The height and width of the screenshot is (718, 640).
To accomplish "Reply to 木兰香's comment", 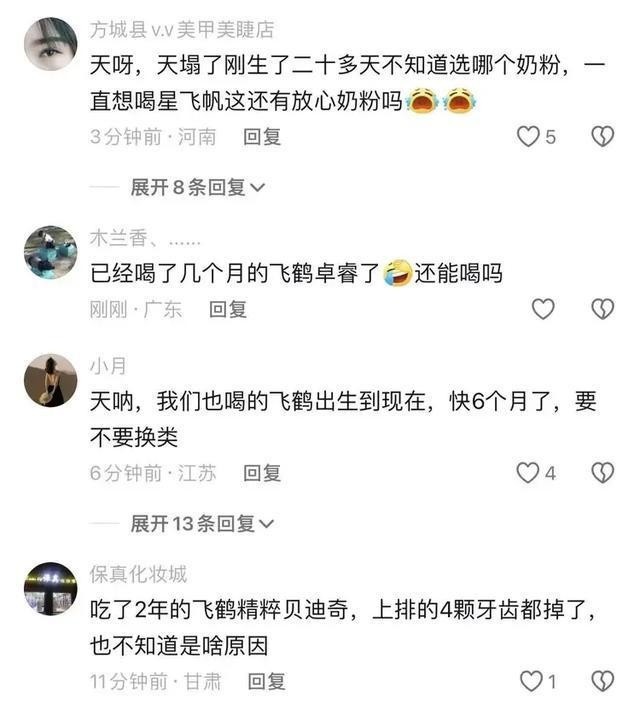I will pos(228,310).
